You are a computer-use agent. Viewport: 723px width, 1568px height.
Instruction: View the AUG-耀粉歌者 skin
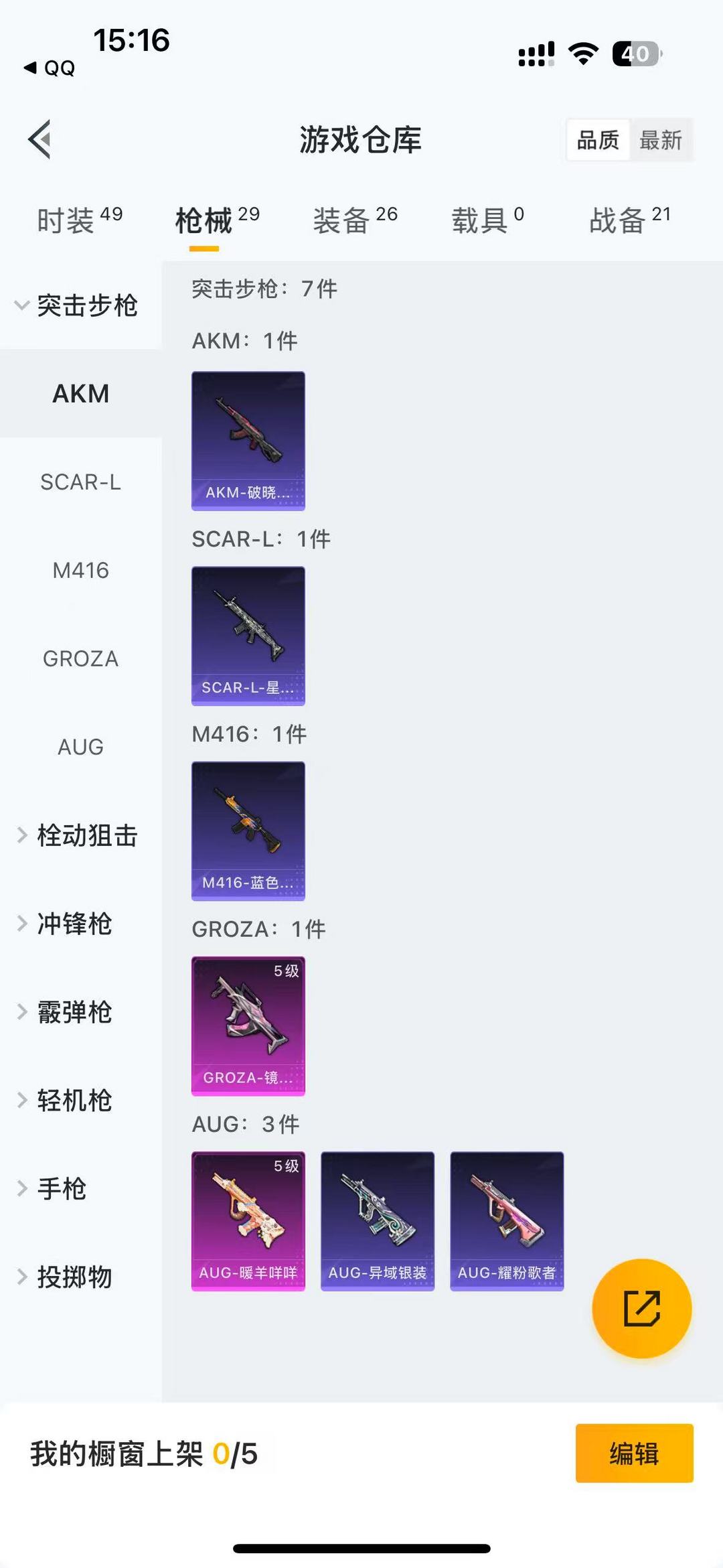click(x=507, y=1221)
